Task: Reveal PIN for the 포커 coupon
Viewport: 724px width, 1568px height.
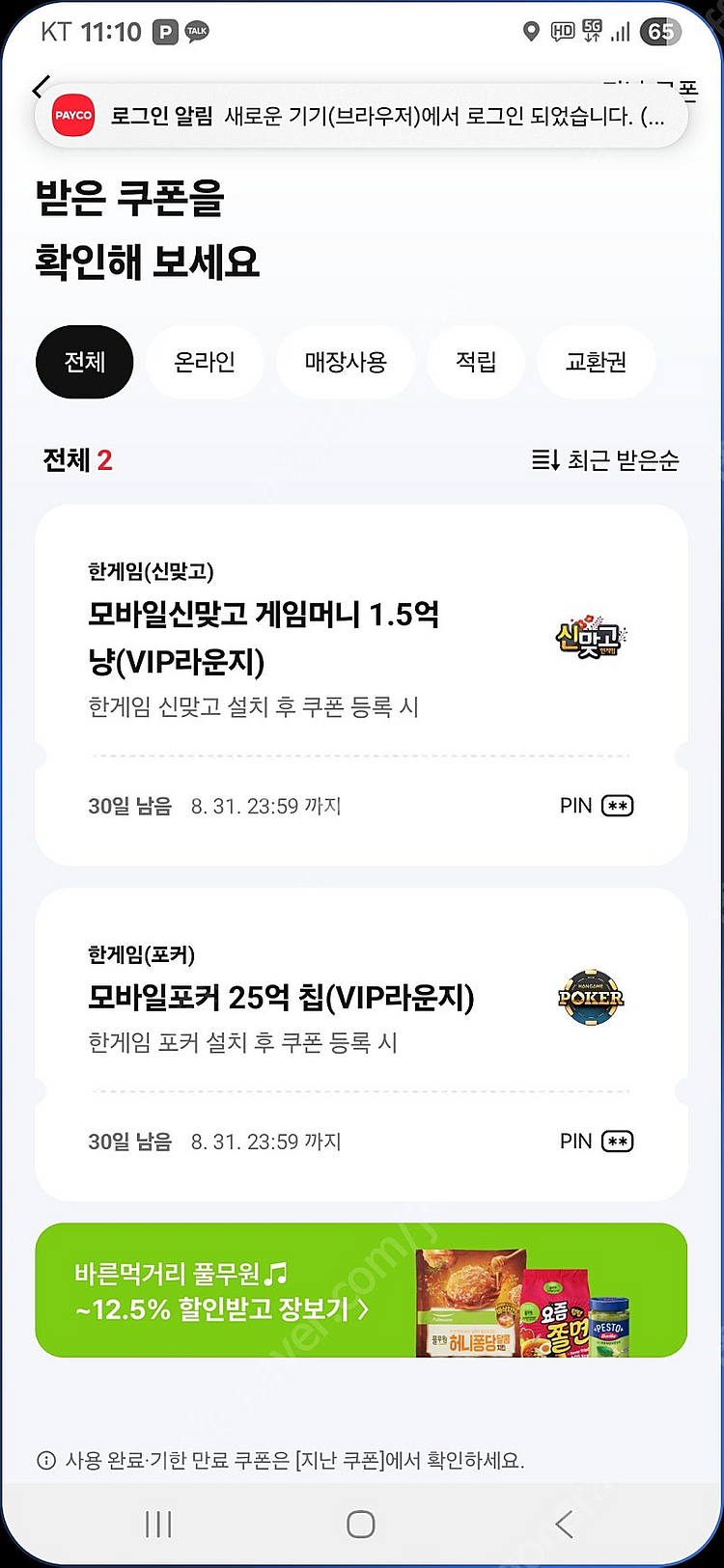Action: pyautogui.click(x=616, y=1141)
